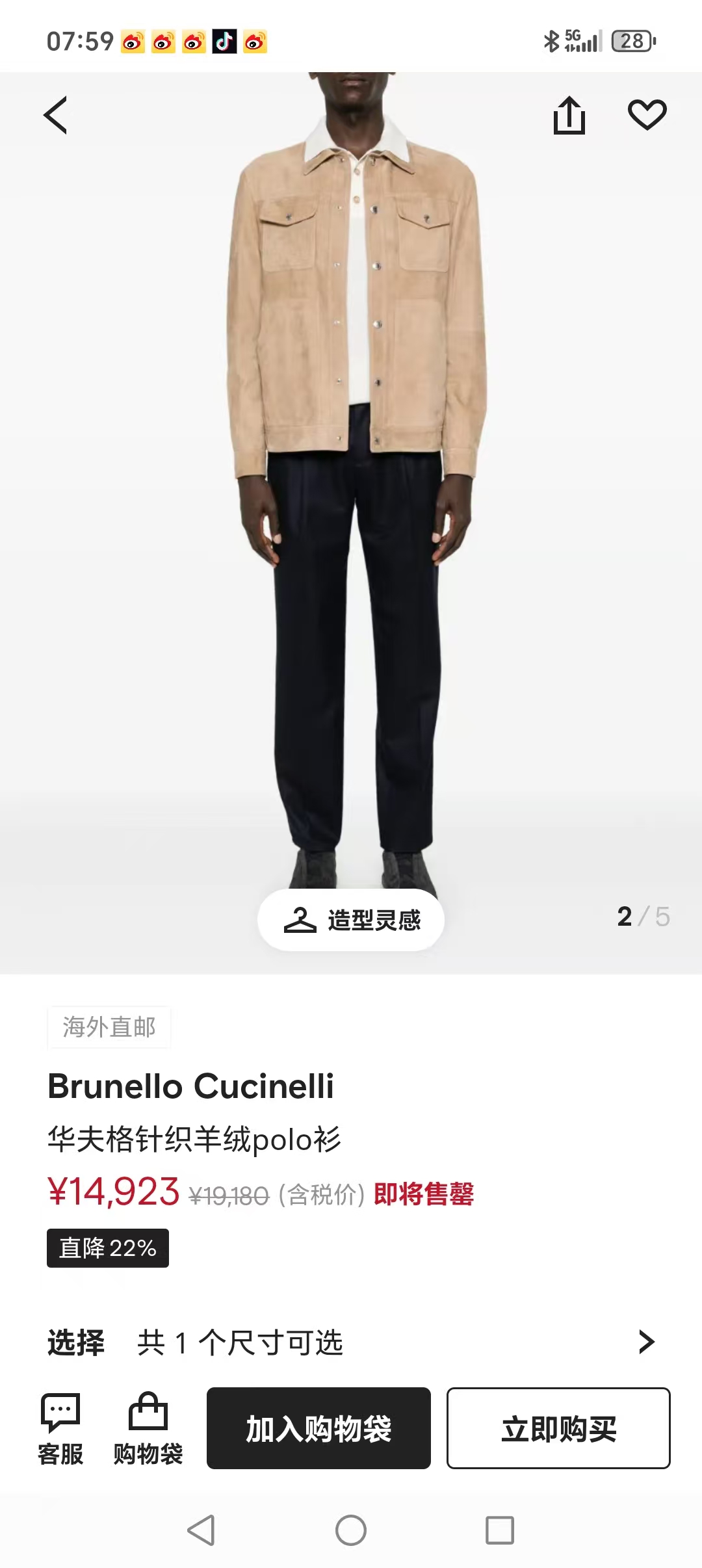702x1568 pixels.
Task: Open the Brunello Cucinelli brand page
Action: (x=190, y=1086)
